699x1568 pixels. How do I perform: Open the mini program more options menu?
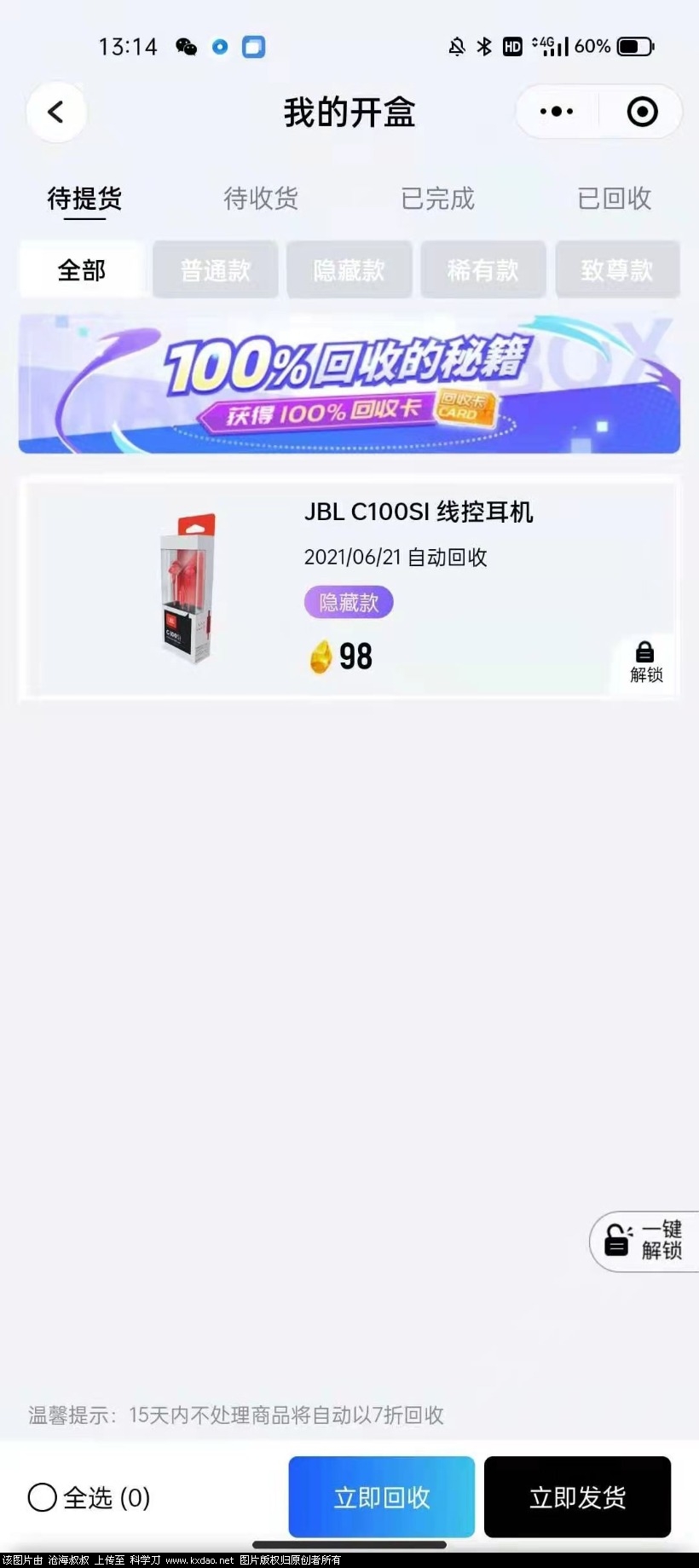pos(557,112)
